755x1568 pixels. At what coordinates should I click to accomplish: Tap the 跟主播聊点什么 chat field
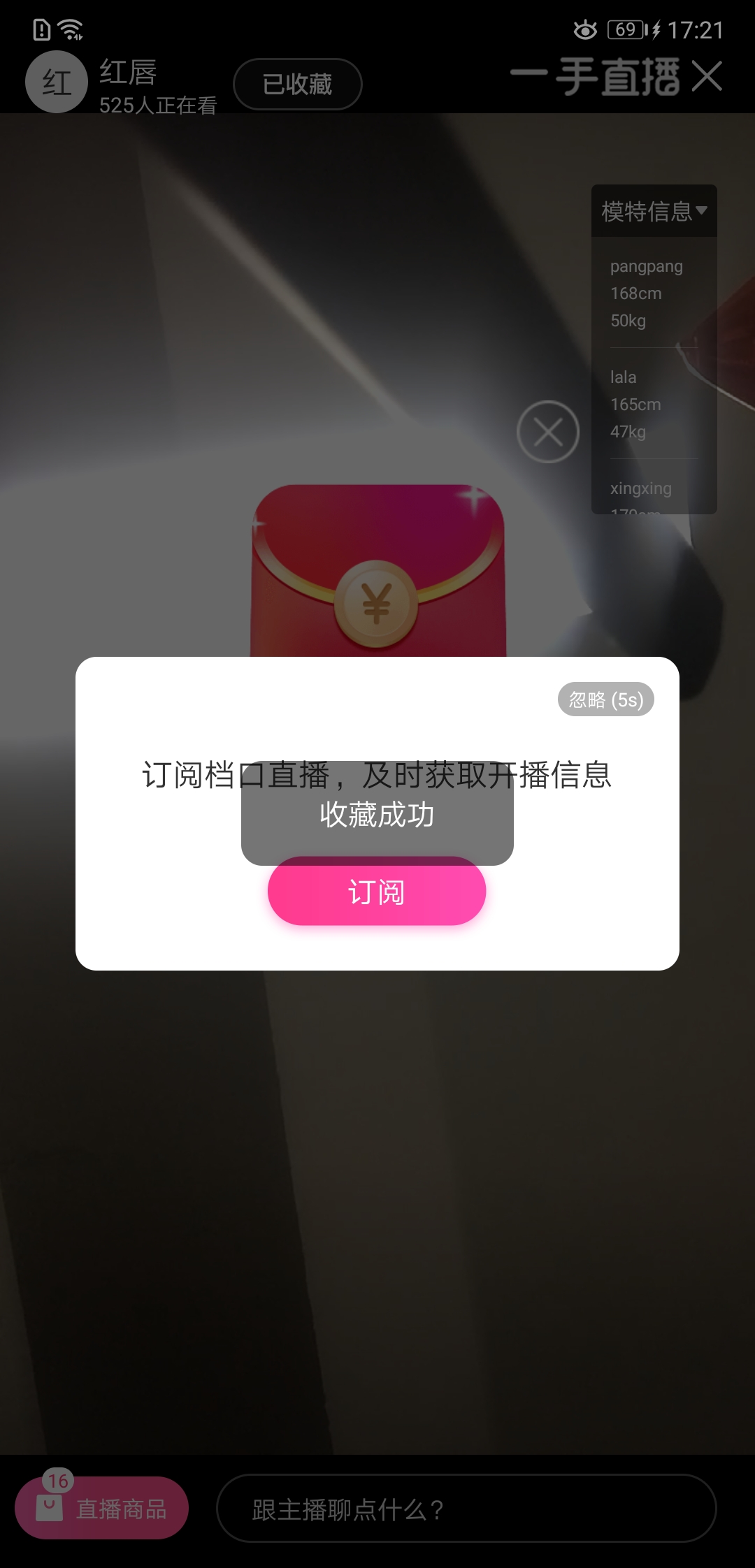466,1508
